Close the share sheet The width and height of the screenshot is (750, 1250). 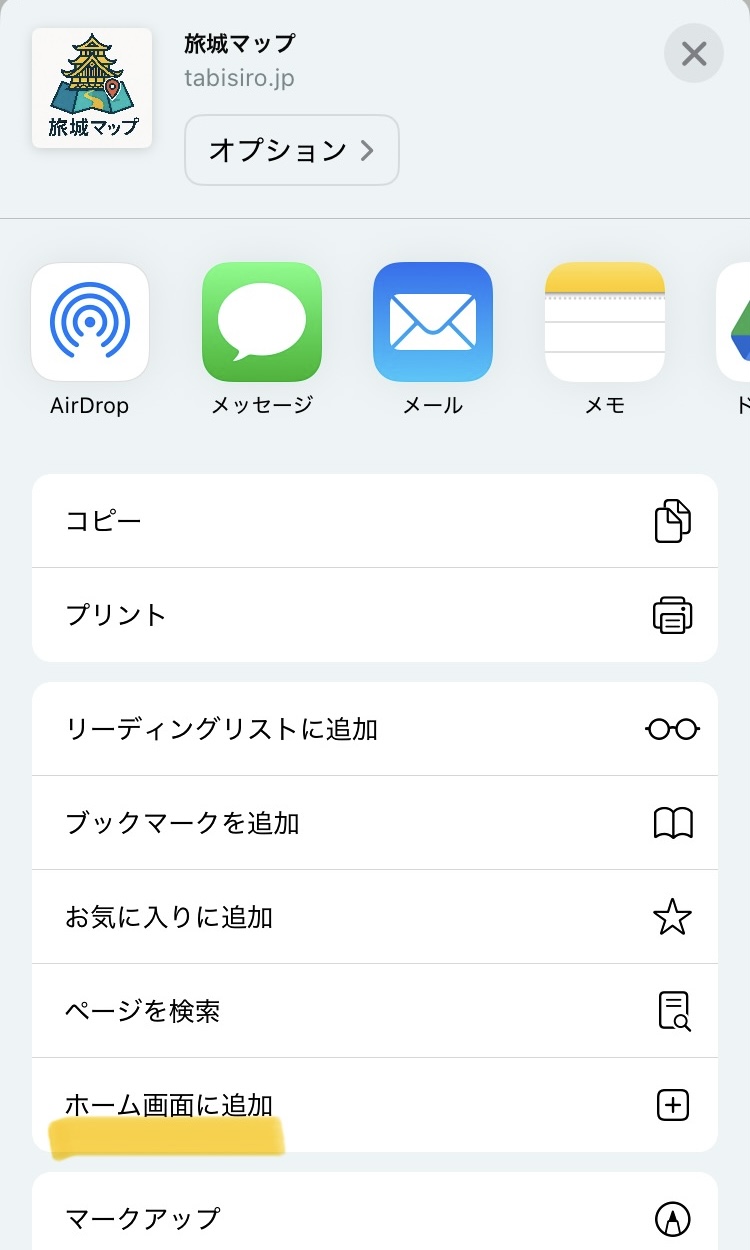click(x=693, y=53)
